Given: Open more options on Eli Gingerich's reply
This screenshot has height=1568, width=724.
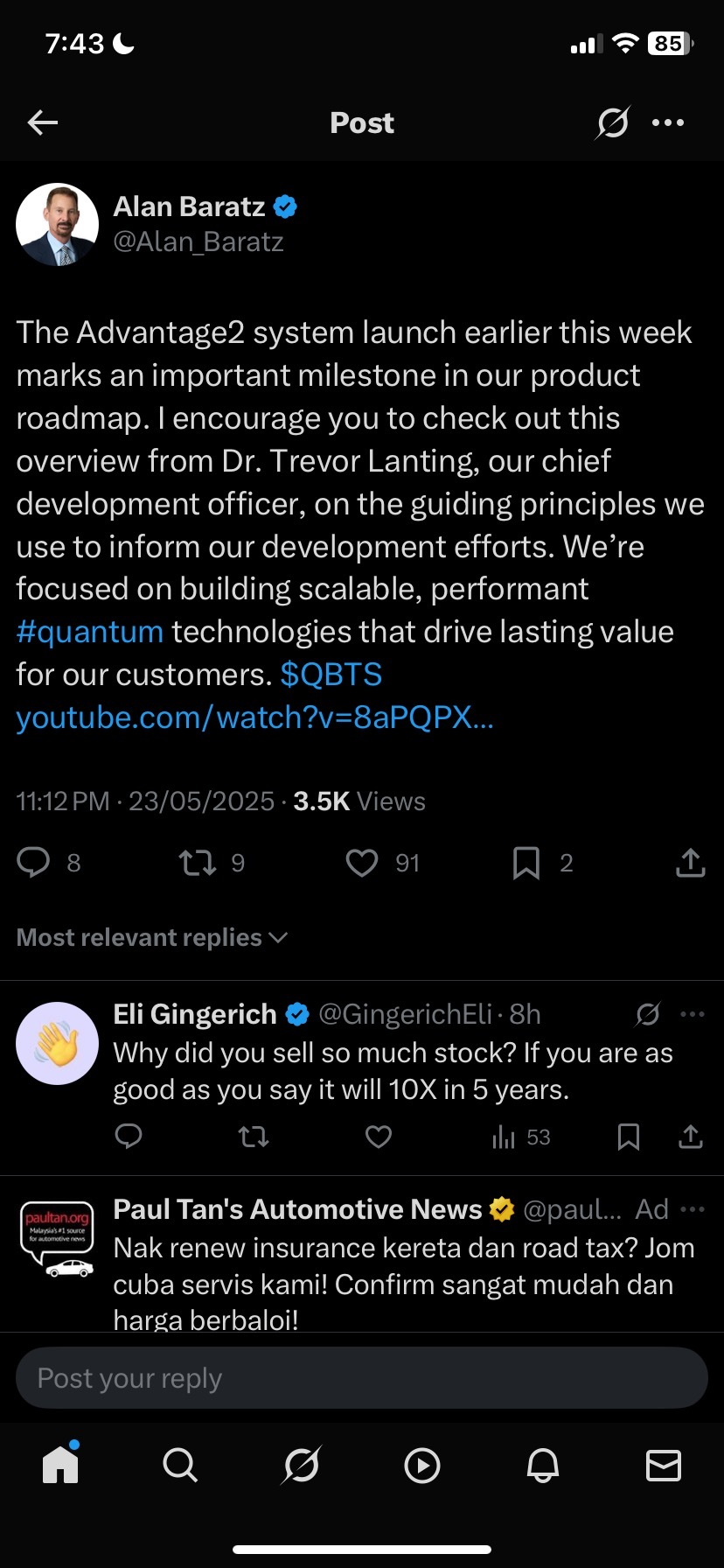Looking at the screenshot, I should click(693, 1014).
